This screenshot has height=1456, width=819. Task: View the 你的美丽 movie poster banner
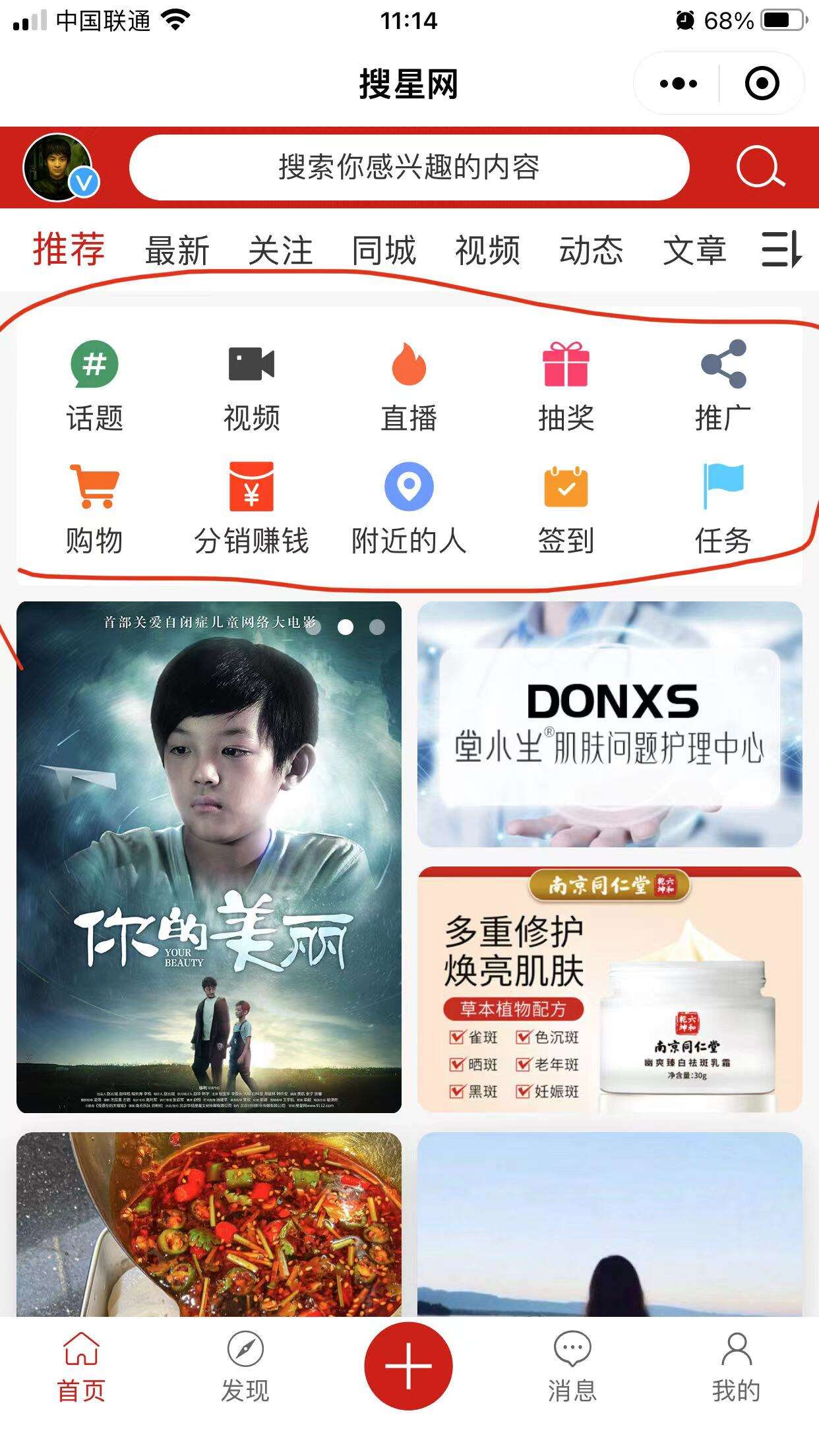click(x=209, y=857)
